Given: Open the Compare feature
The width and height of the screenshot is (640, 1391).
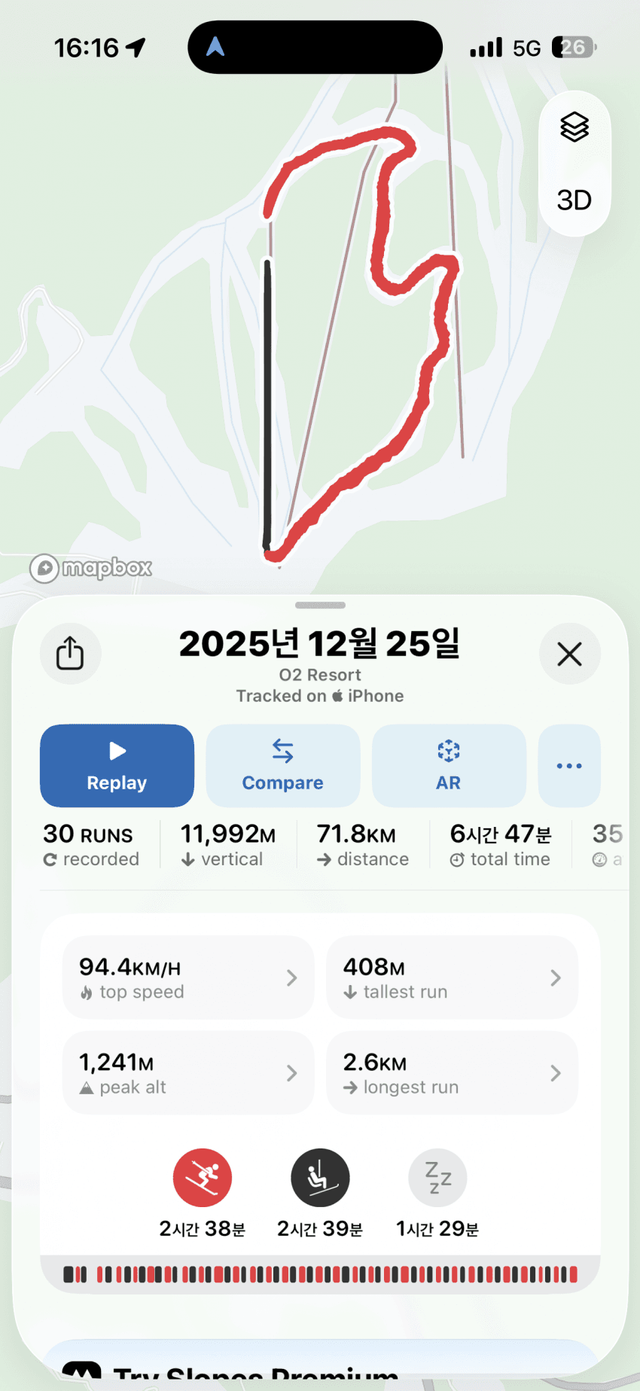Looking at the screenshot, I should pos(283,766).
